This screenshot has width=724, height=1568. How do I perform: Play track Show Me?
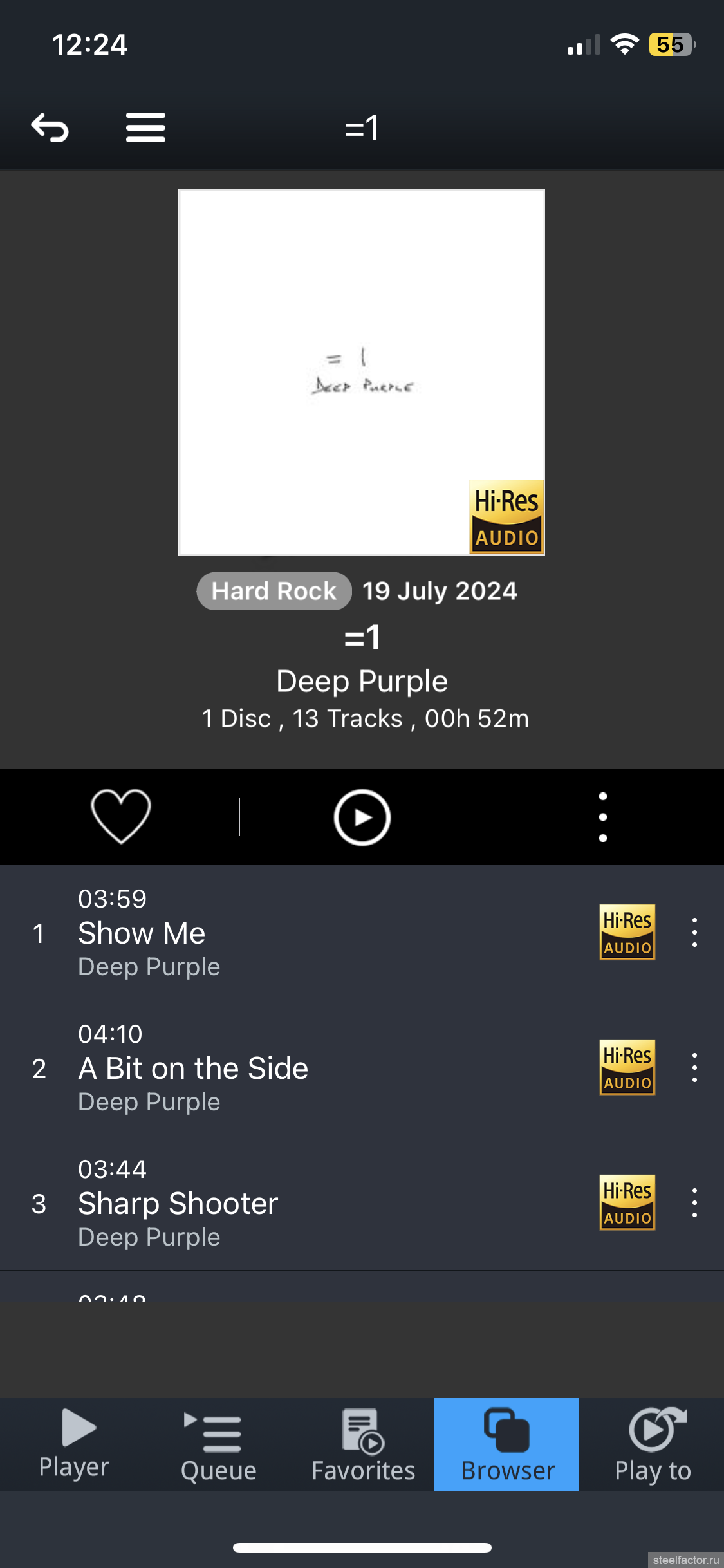coord(142,933)
